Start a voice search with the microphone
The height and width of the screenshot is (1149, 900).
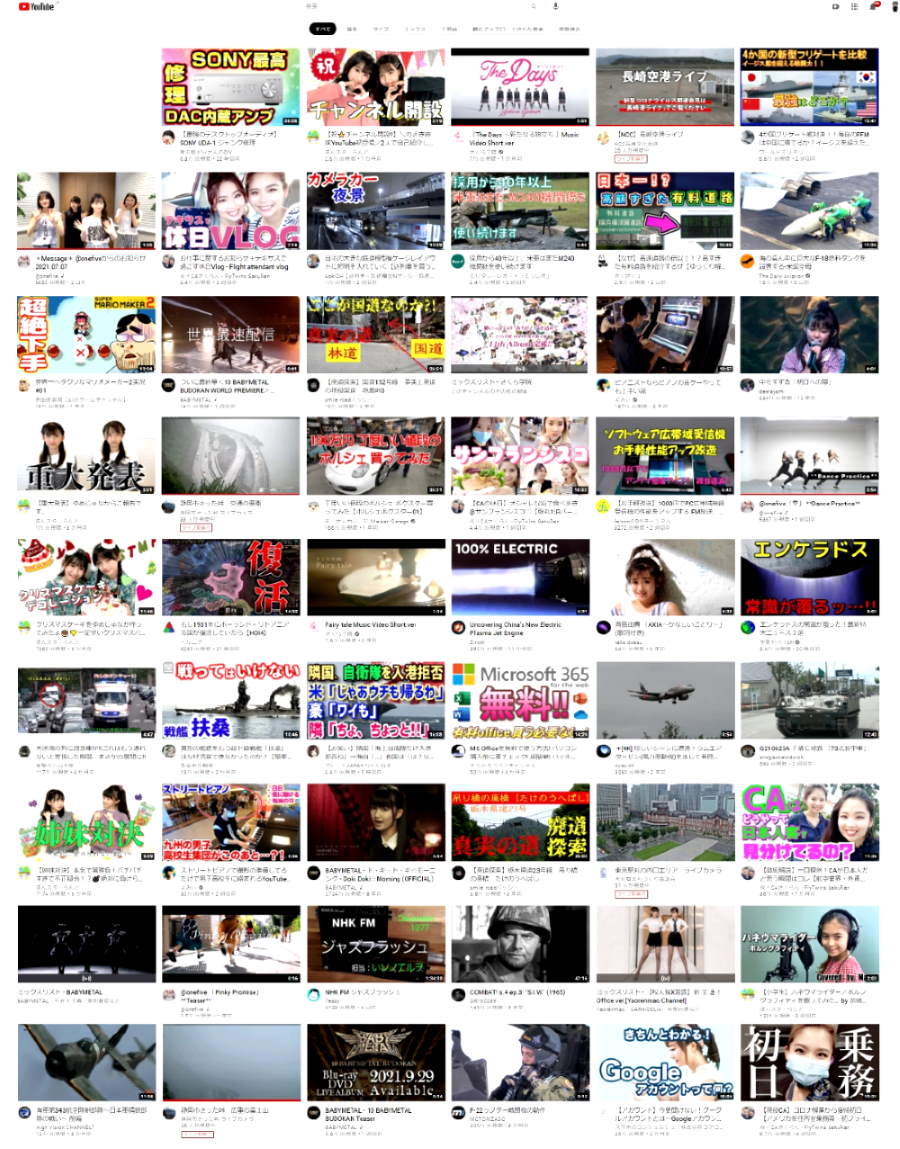555,7
